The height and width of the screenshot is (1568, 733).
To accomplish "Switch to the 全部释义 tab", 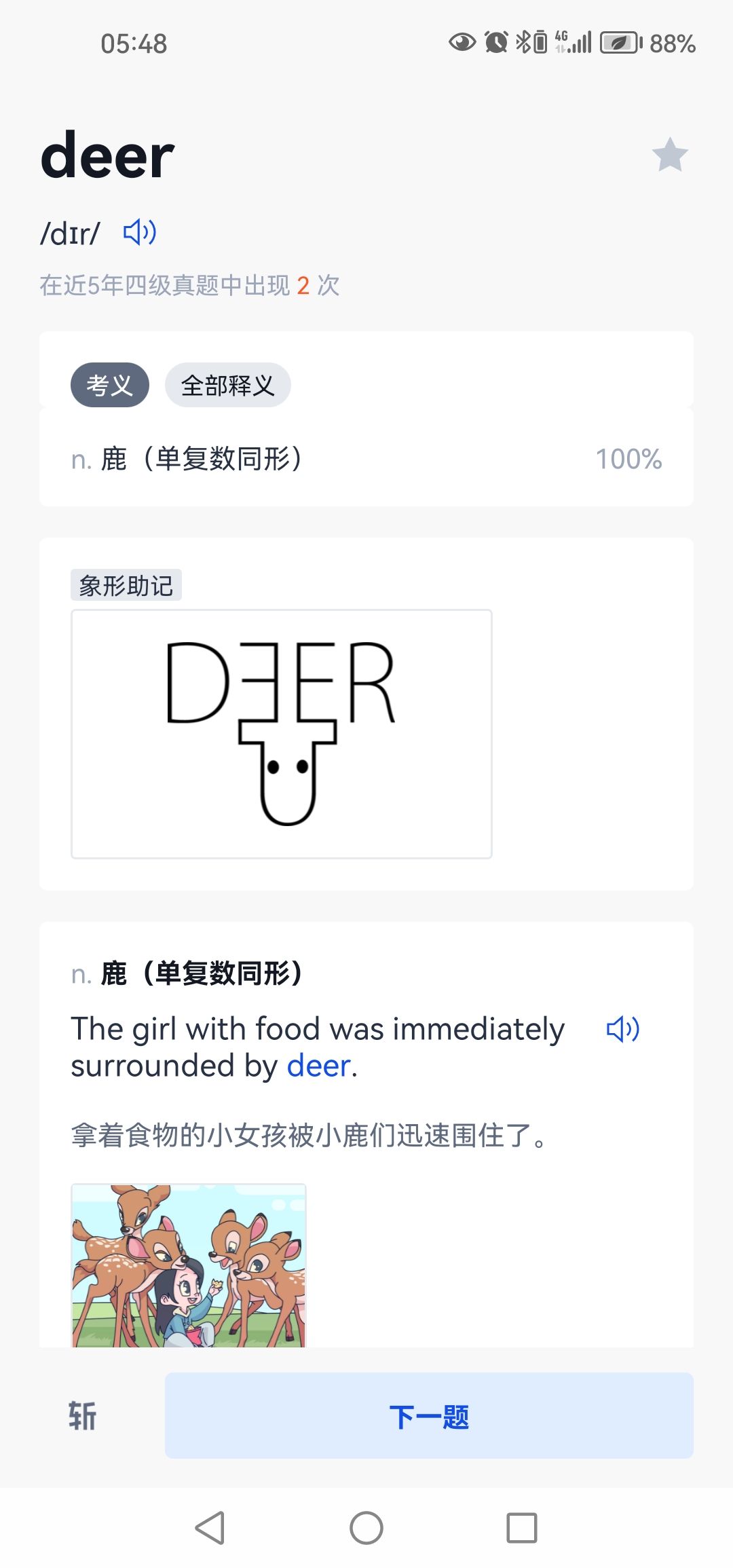I will (227, 385).
